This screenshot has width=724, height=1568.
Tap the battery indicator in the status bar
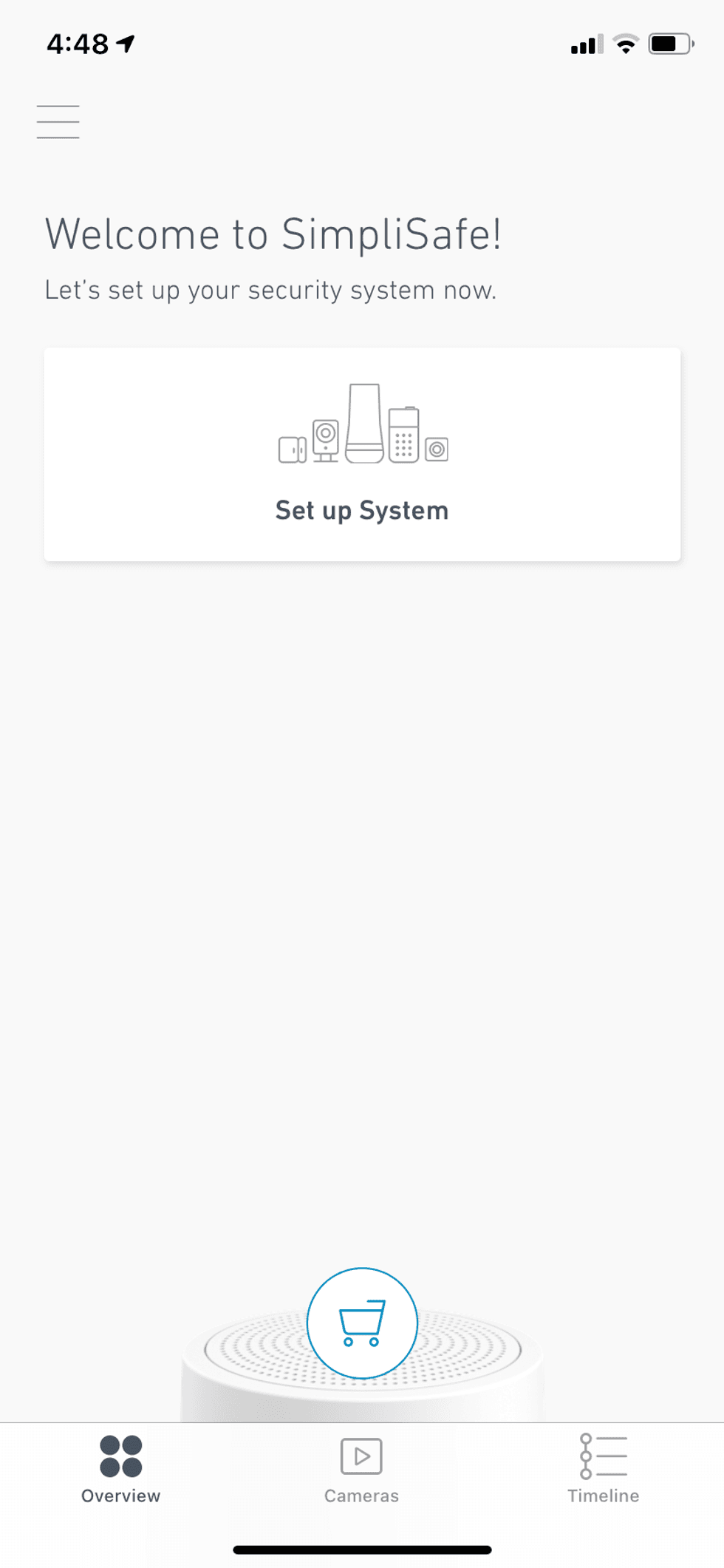click(669, 43)
